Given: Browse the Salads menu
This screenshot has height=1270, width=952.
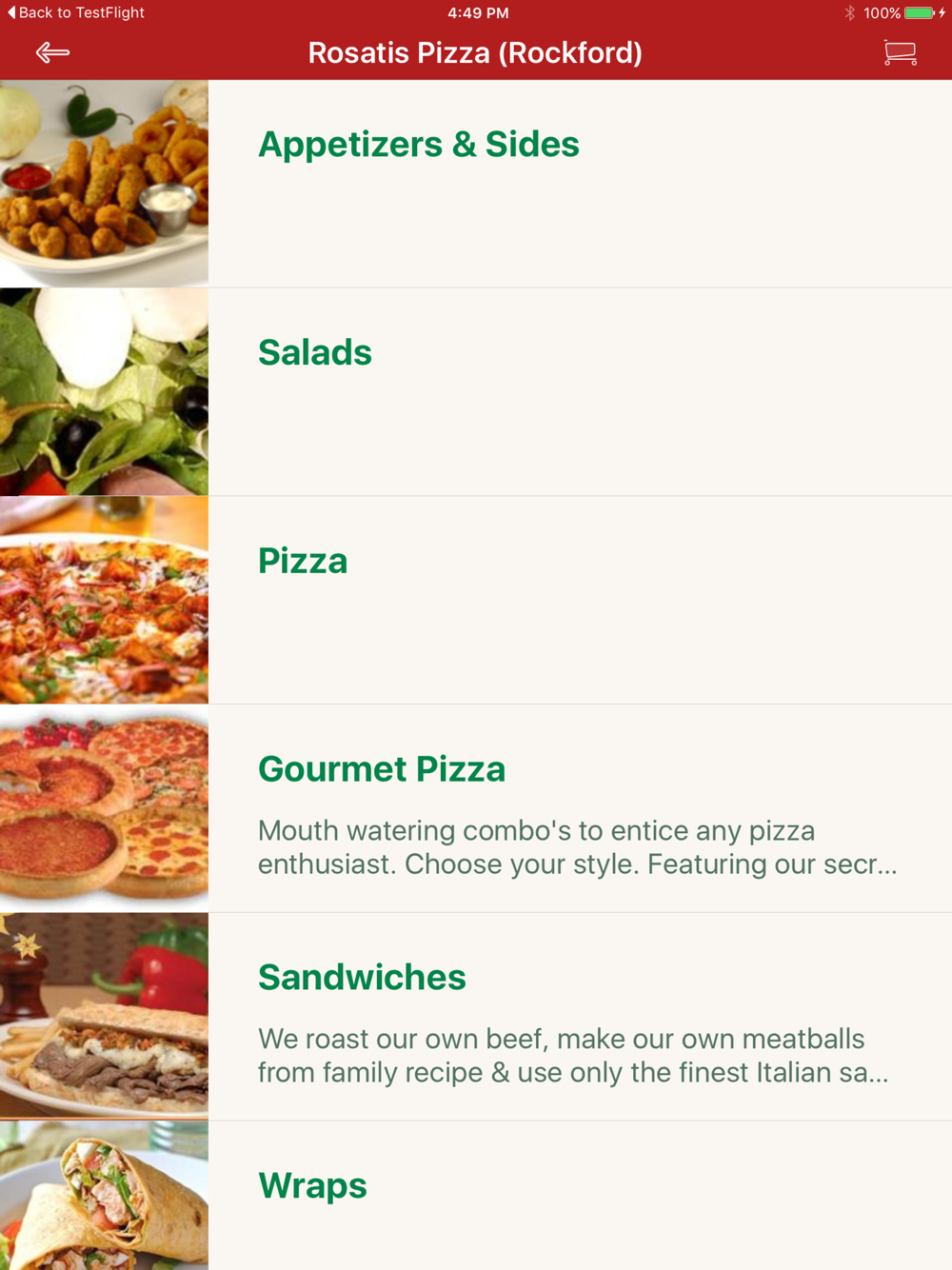Looking at the screenshot, I should click(476, 392).
